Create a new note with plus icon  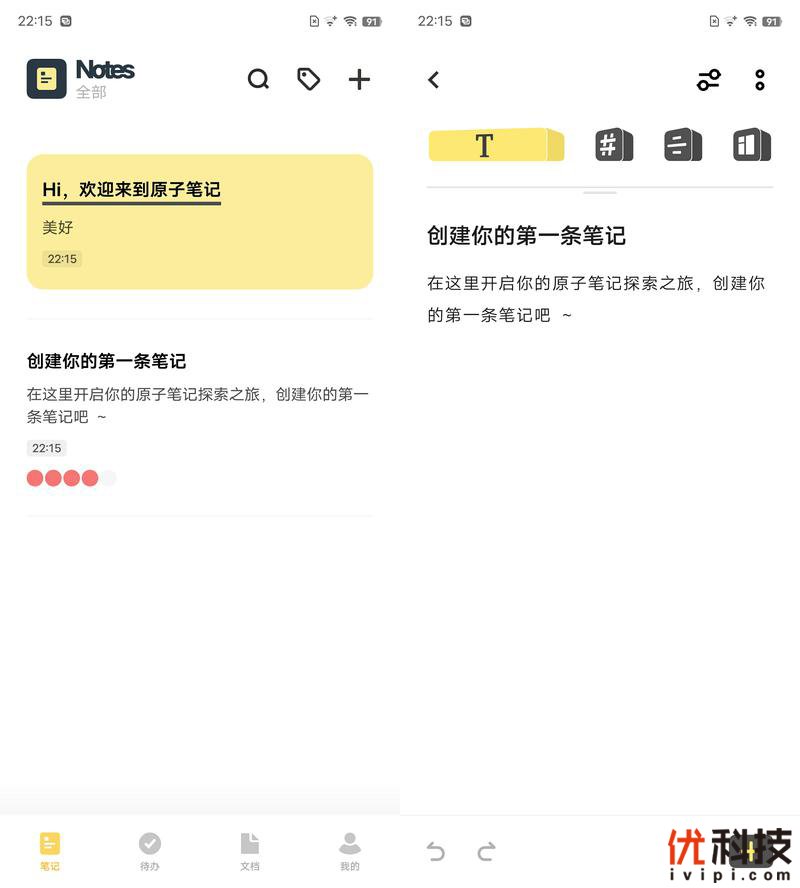pos(359,79)
